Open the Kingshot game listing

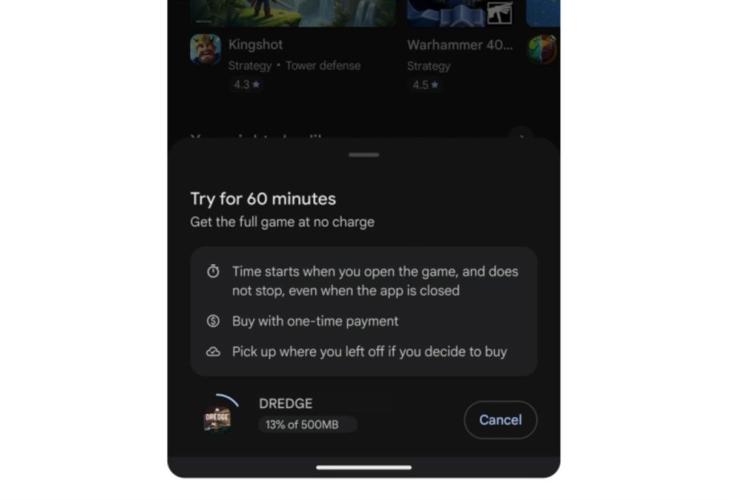(255, 46)
